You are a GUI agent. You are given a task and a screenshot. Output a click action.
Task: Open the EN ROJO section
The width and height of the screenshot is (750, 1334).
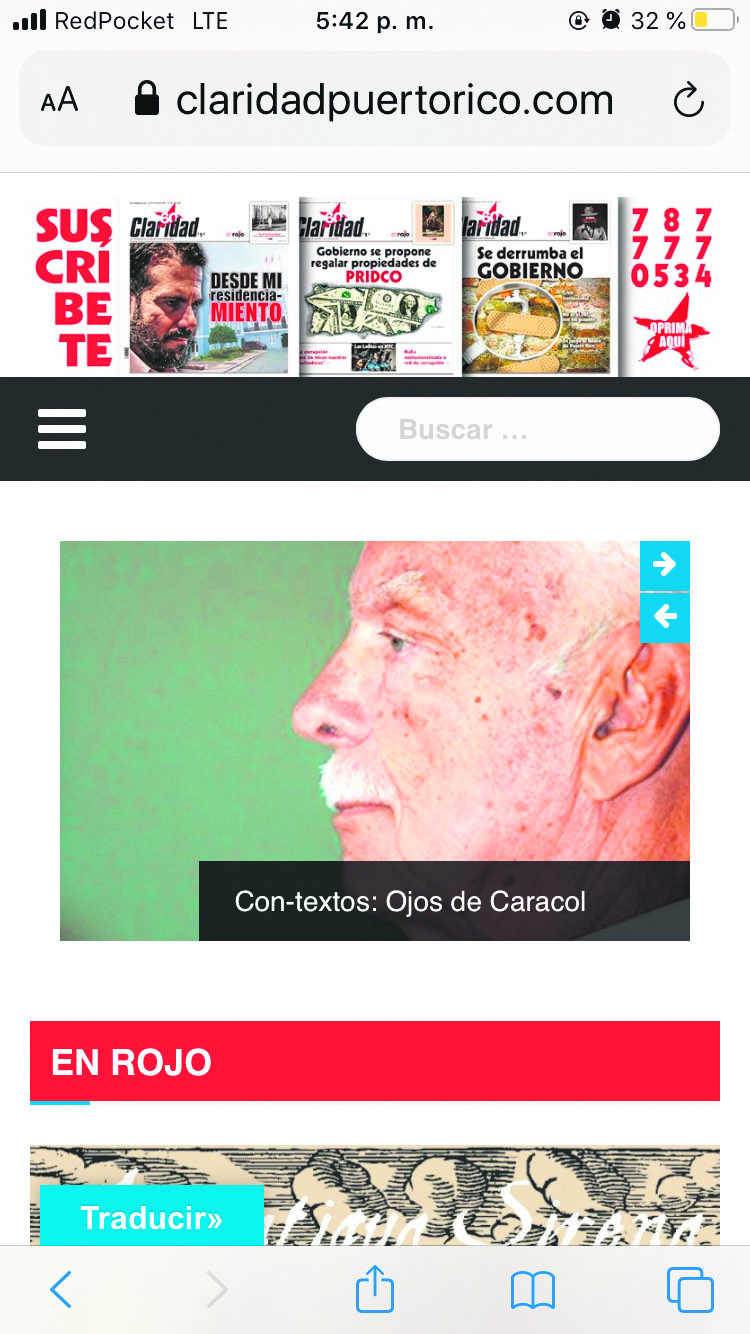(x=131, y=1061)
